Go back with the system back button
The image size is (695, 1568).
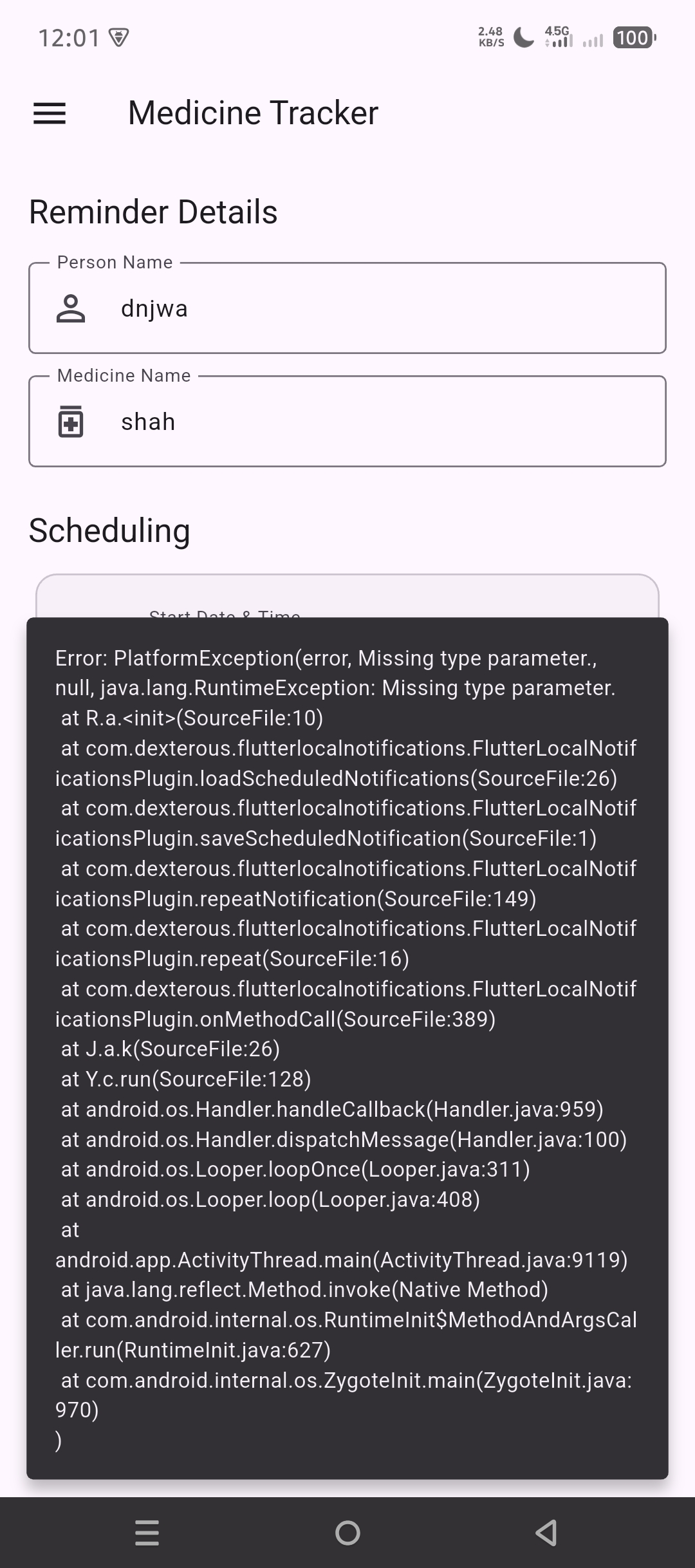(546, 1533)
